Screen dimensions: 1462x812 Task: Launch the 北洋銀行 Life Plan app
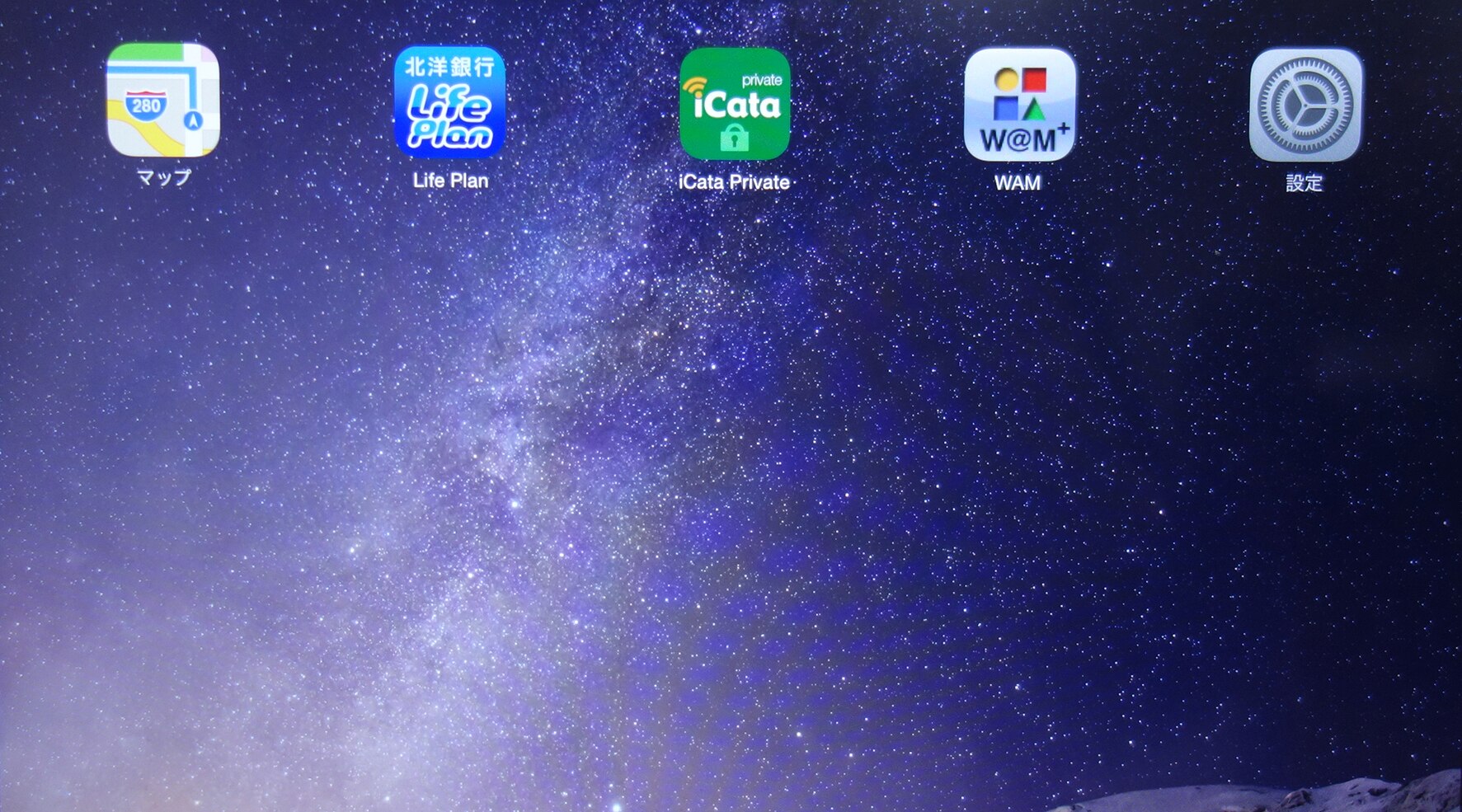449,102
